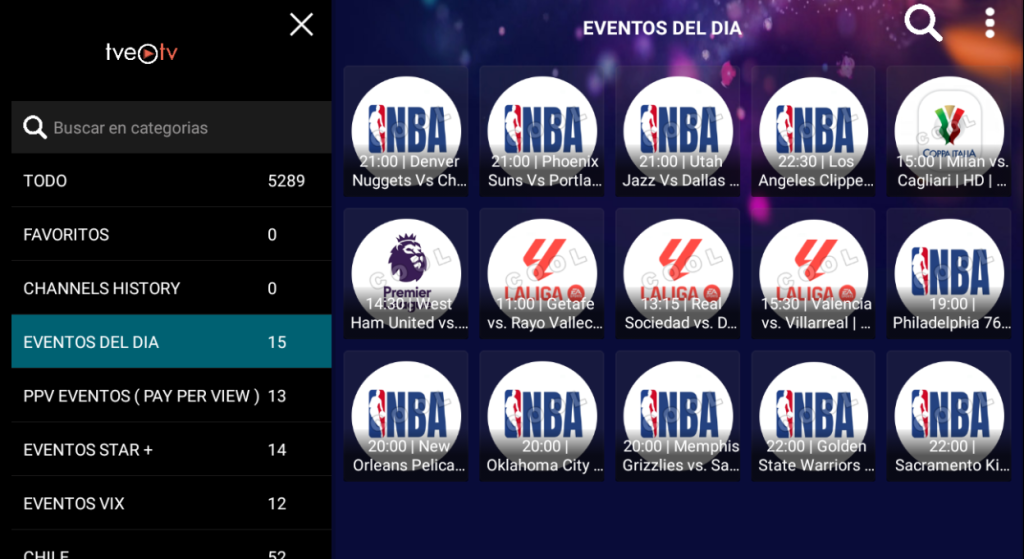
Task: Open the 21:00 Phoenix Suns game
Action: click(542, 130)
